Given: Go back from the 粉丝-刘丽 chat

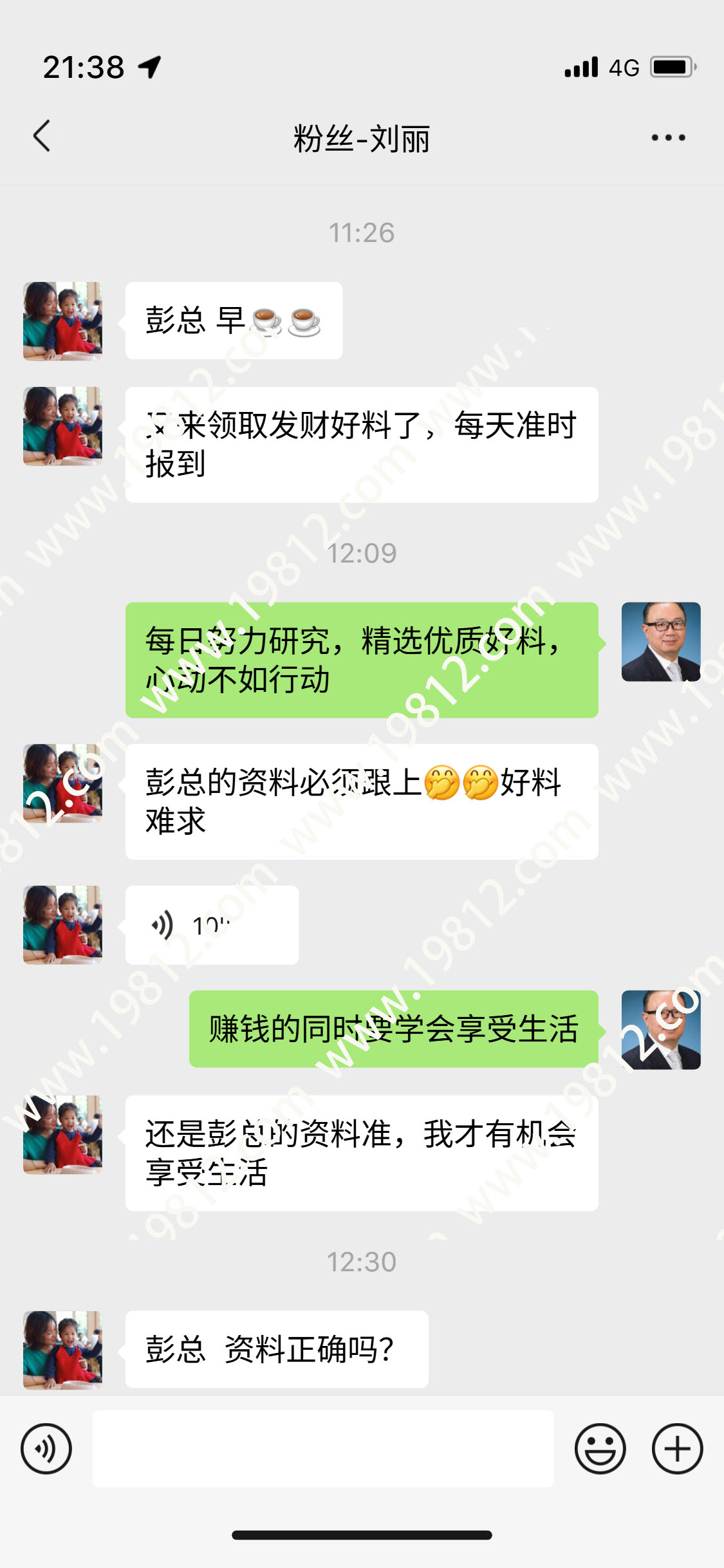Looking at the screenshot, I should [x=42, y=136].
